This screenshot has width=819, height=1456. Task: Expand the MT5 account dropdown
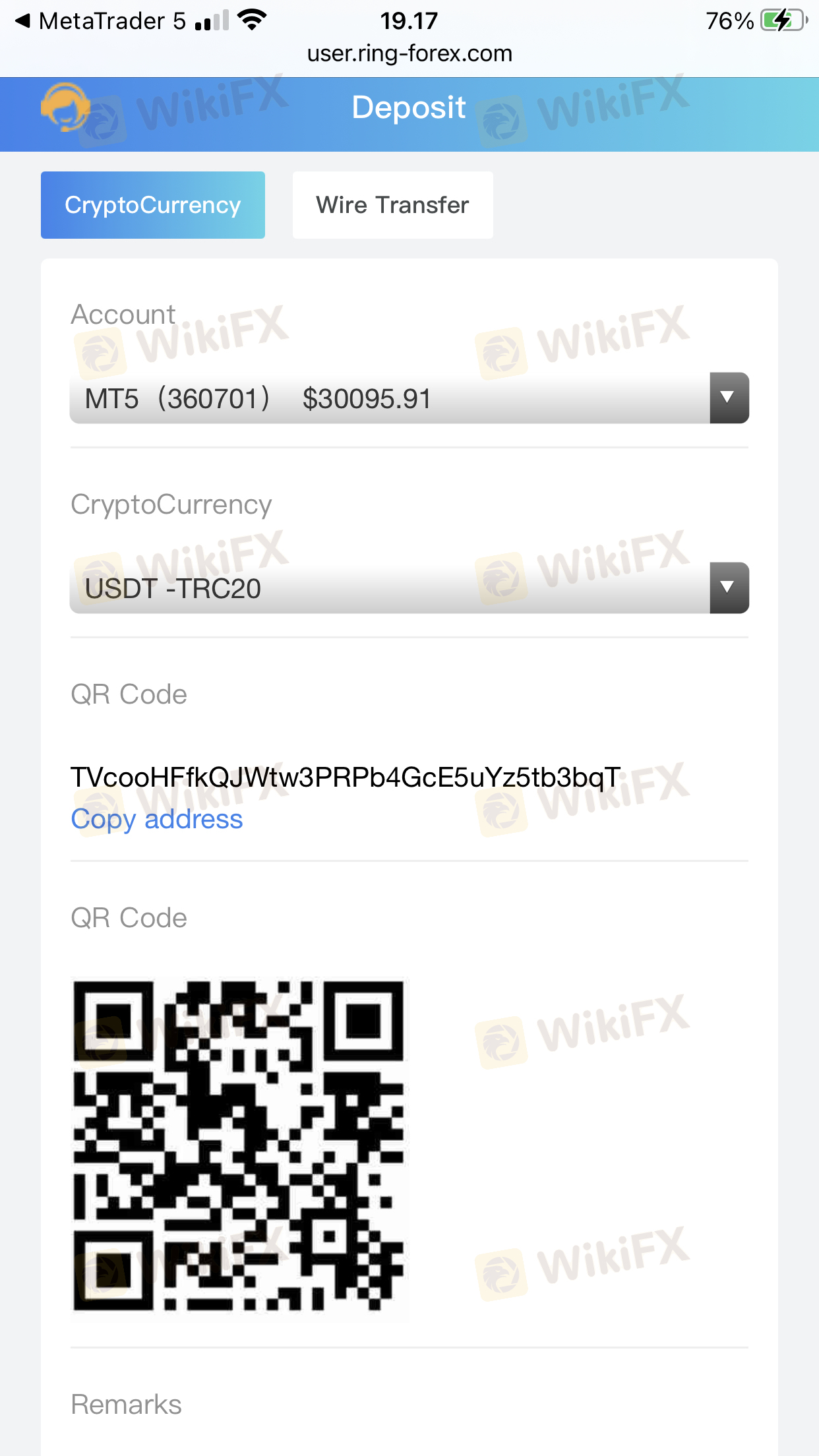[x=409, y=398]
